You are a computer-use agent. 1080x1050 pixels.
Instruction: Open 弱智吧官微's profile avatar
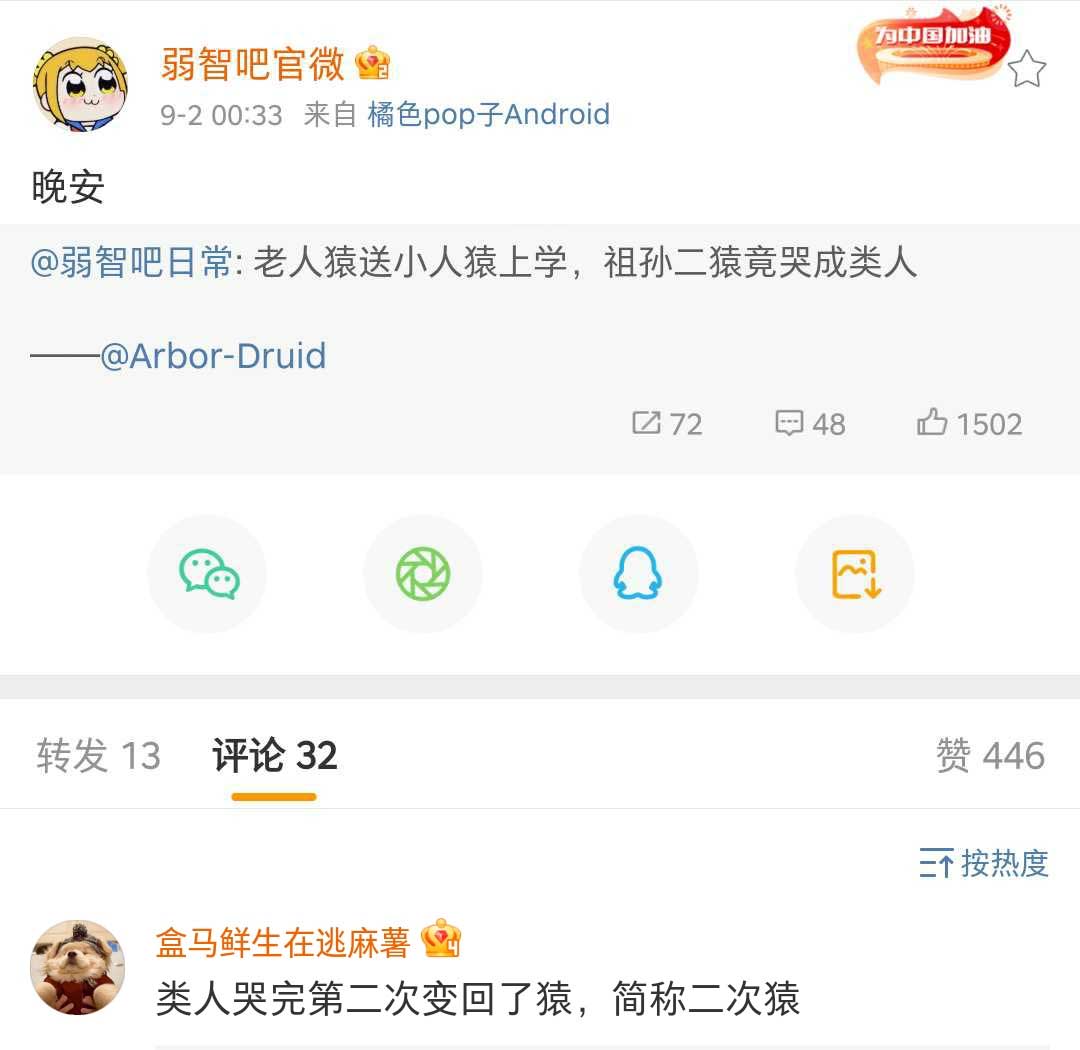pos(80,85)
